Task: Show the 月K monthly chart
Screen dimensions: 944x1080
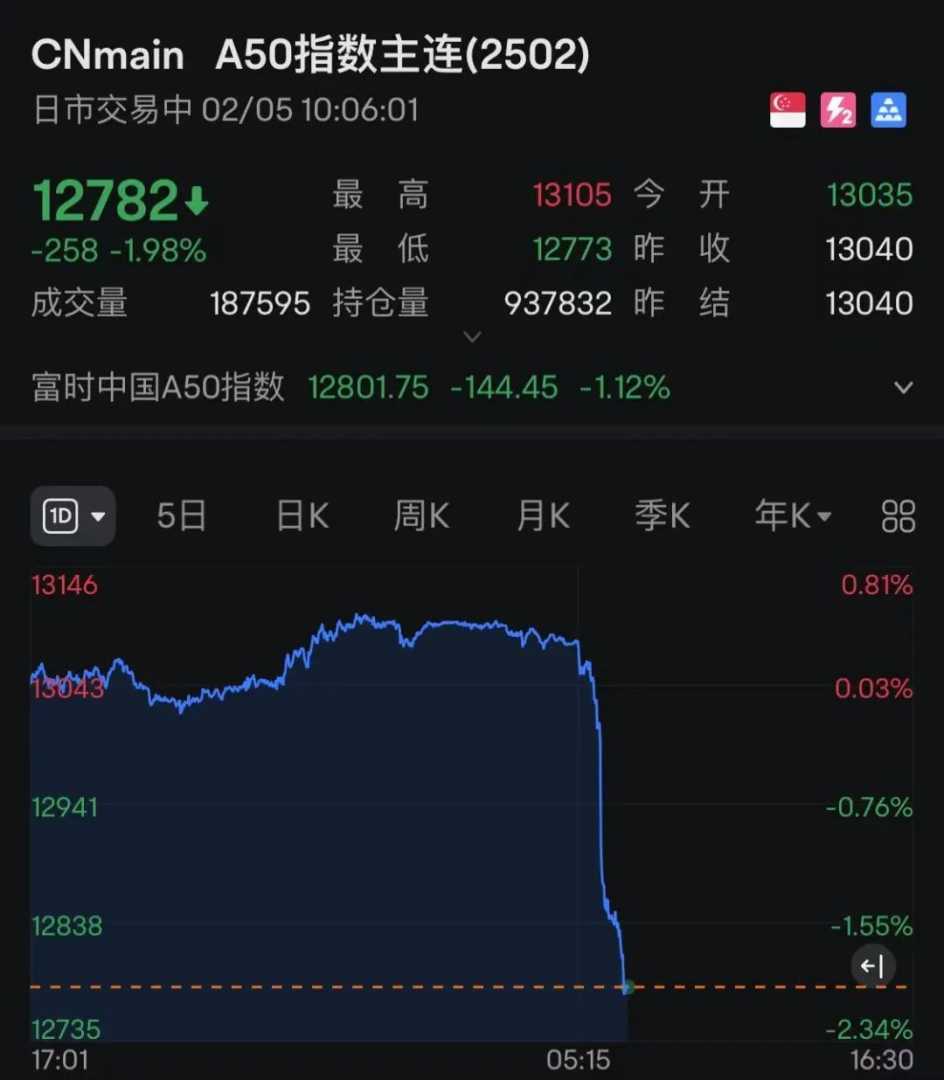Action: point(542,516)
